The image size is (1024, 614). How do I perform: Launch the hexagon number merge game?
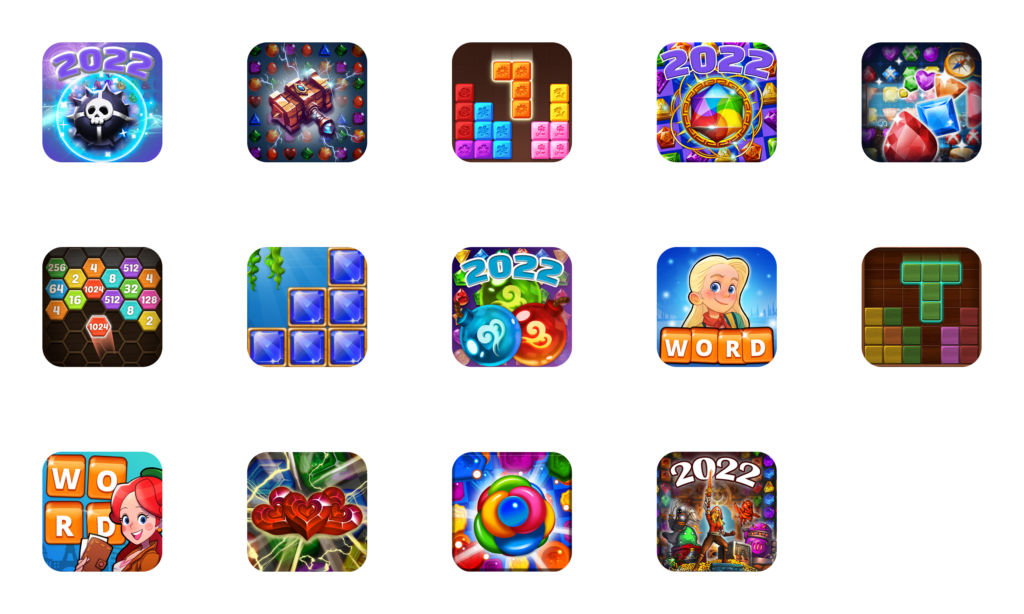pos(102,307)
